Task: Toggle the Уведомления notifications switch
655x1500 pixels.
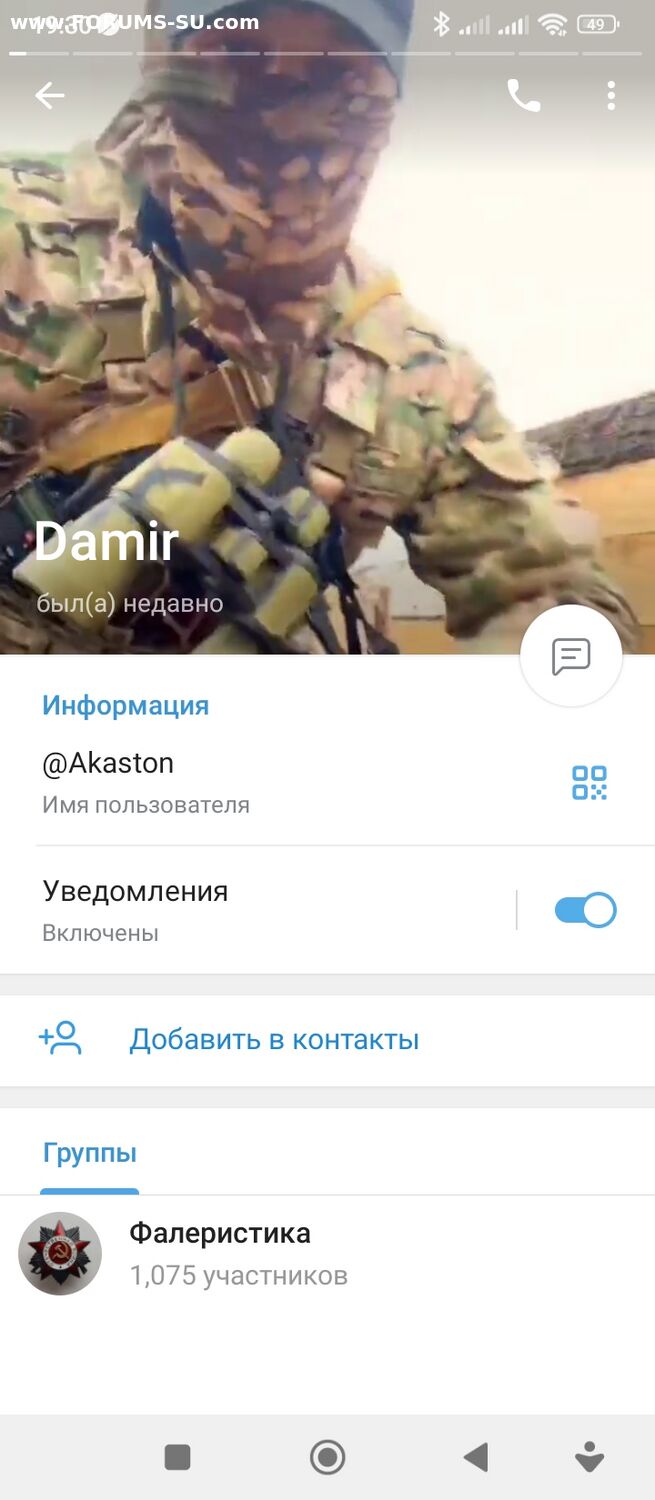Action: click(585, 910)
